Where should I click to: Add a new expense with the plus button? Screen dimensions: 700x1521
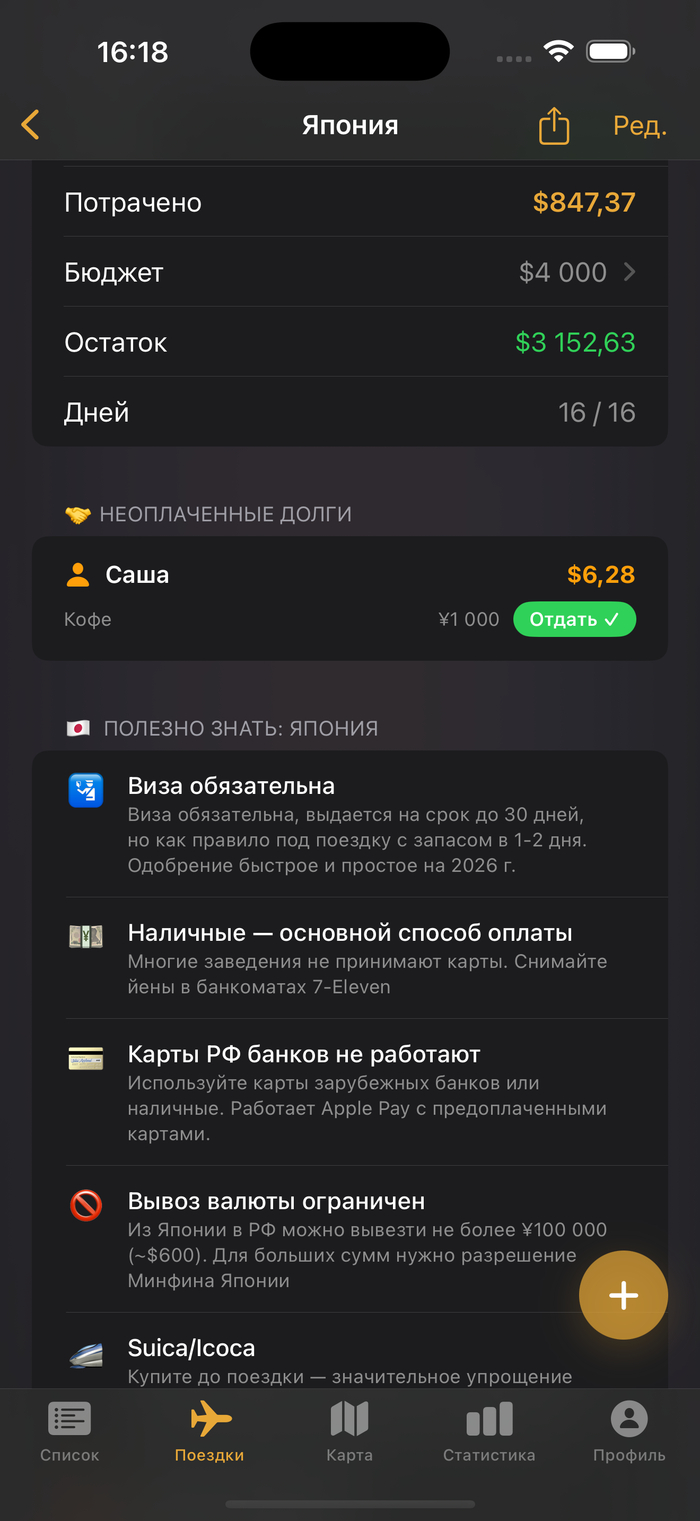point(623,1295)
